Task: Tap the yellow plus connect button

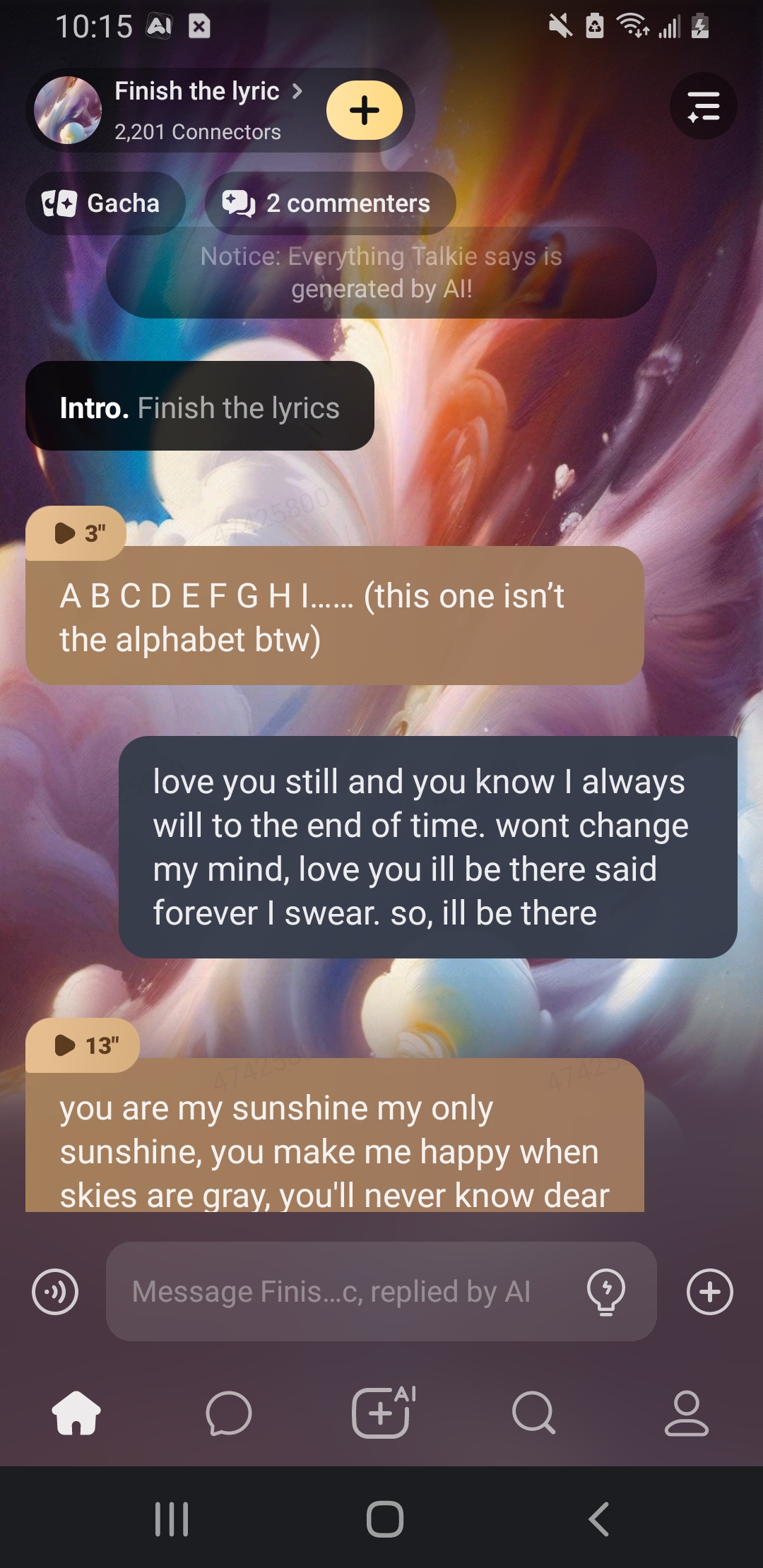Action: coord(365,110)
